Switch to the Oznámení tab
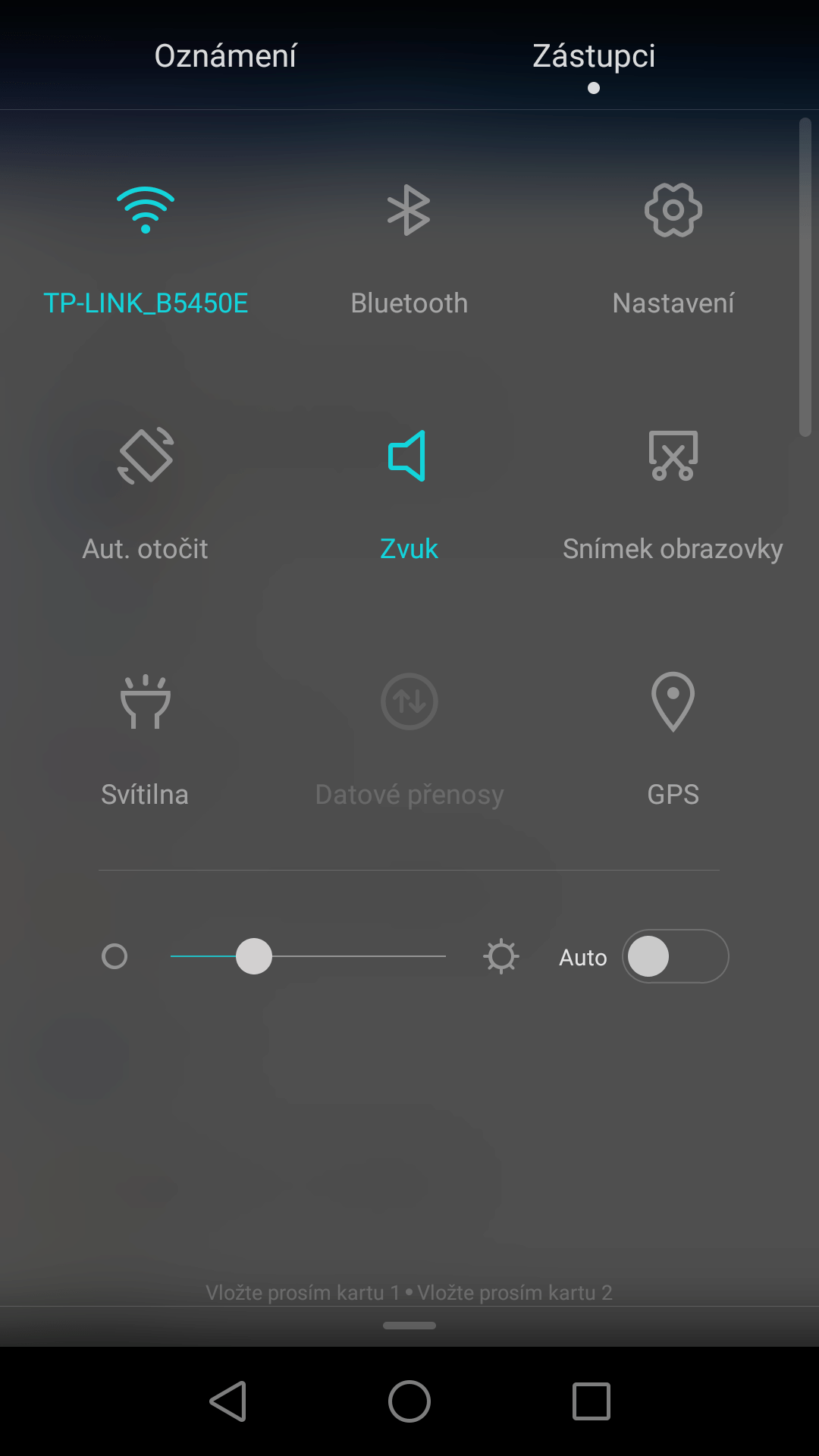Screen dimensions: 819x1456 (x=225, y=55)
